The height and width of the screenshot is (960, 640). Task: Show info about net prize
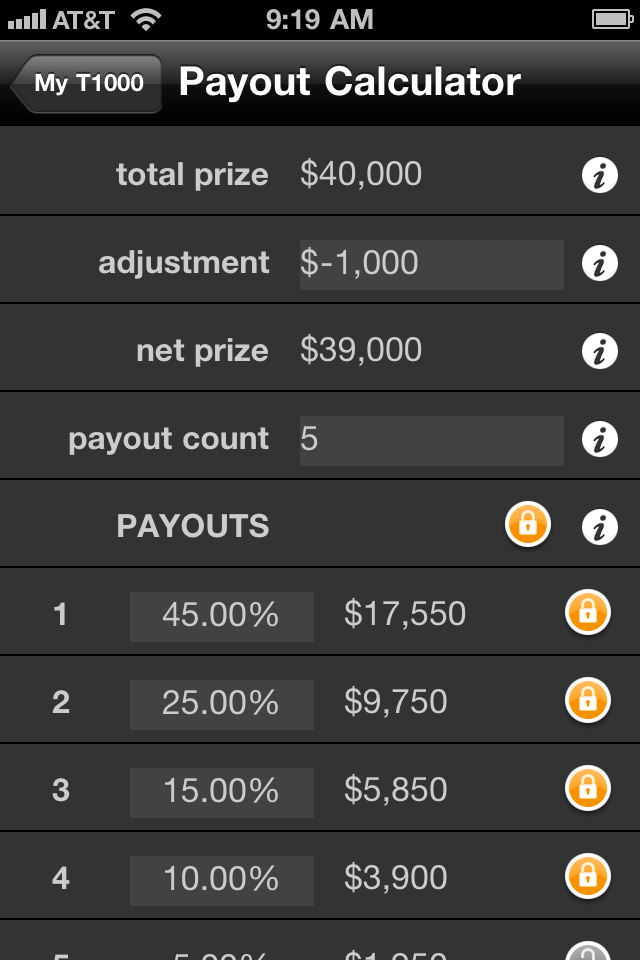coord(599,352)
